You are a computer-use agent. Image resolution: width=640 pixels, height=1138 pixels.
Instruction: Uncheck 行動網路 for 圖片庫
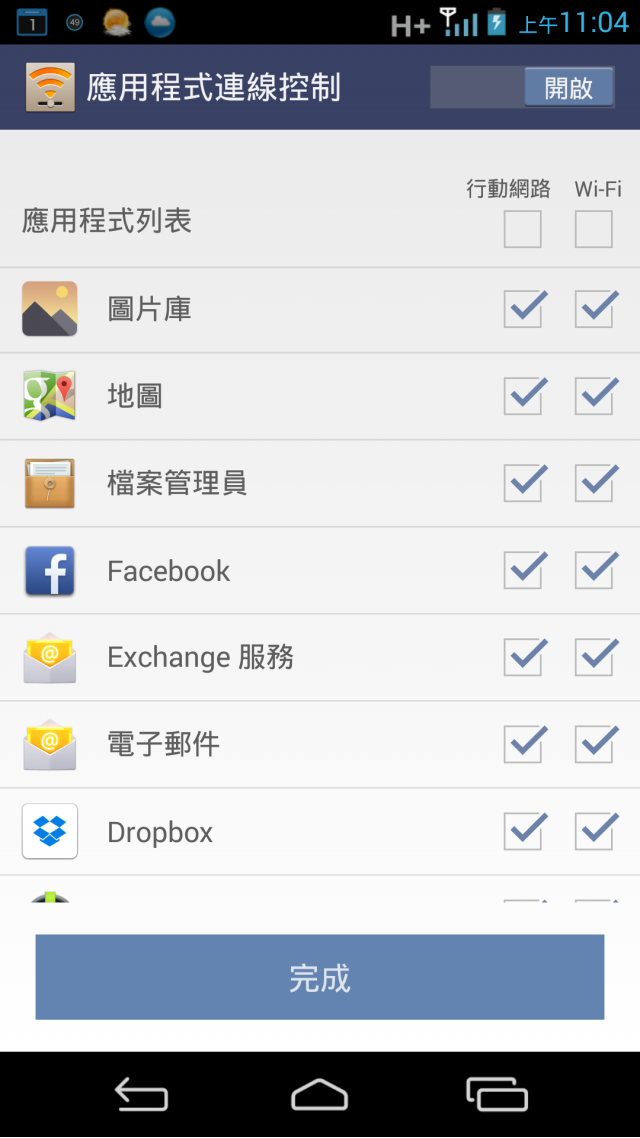pyautogui.click(x=522, y=309)
